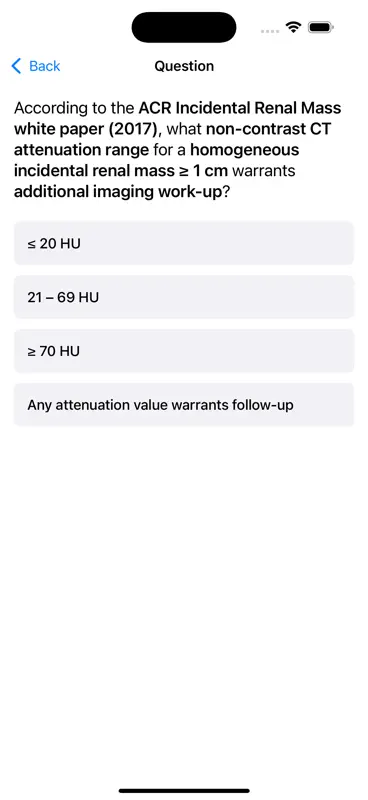368x800 pixels.
Task: Go back using the Back button
Action: click(x=36, y=66)
